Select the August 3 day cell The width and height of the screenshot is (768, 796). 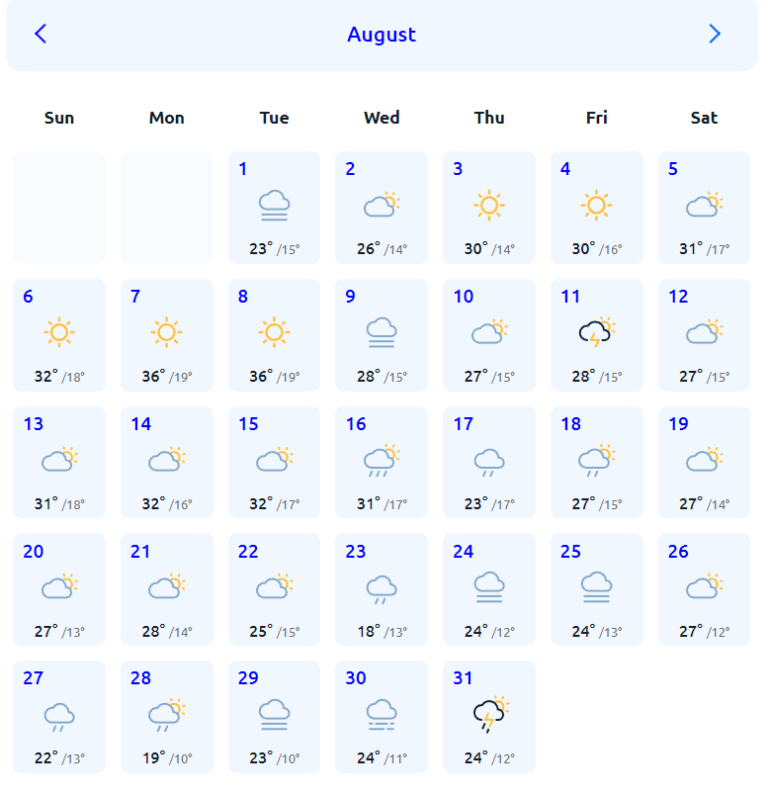pyautogui.click(x=489, y=207)
